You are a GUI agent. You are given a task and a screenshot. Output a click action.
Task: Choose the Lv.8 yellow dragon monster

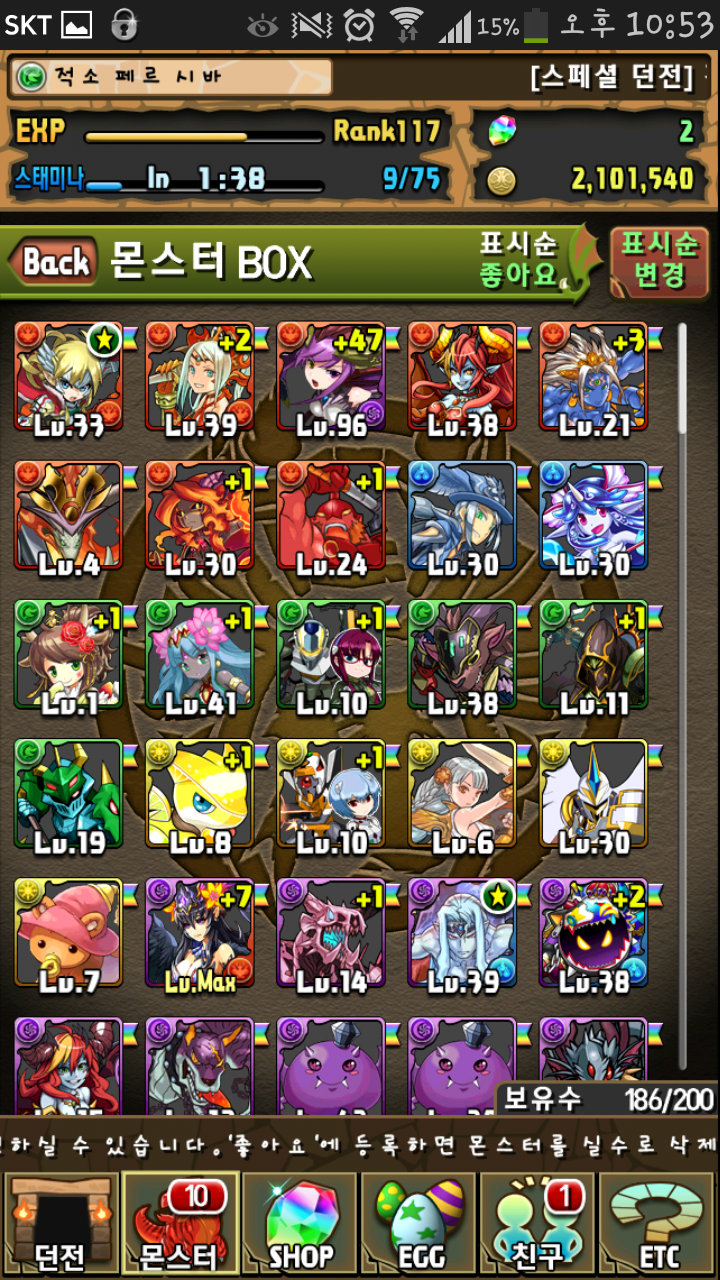(x=200, y=797)
